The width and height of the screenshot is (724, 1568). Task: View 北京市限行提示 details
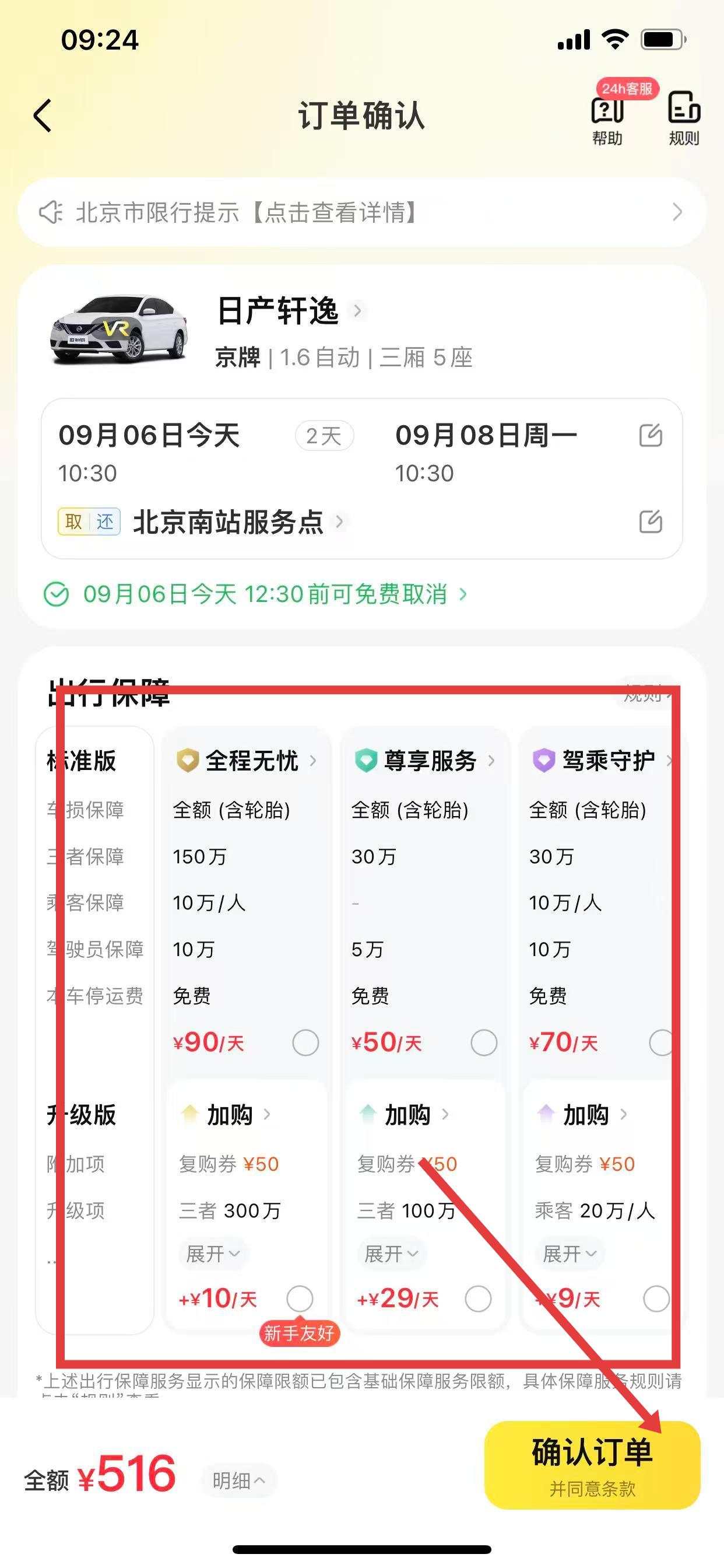[361, 212]
